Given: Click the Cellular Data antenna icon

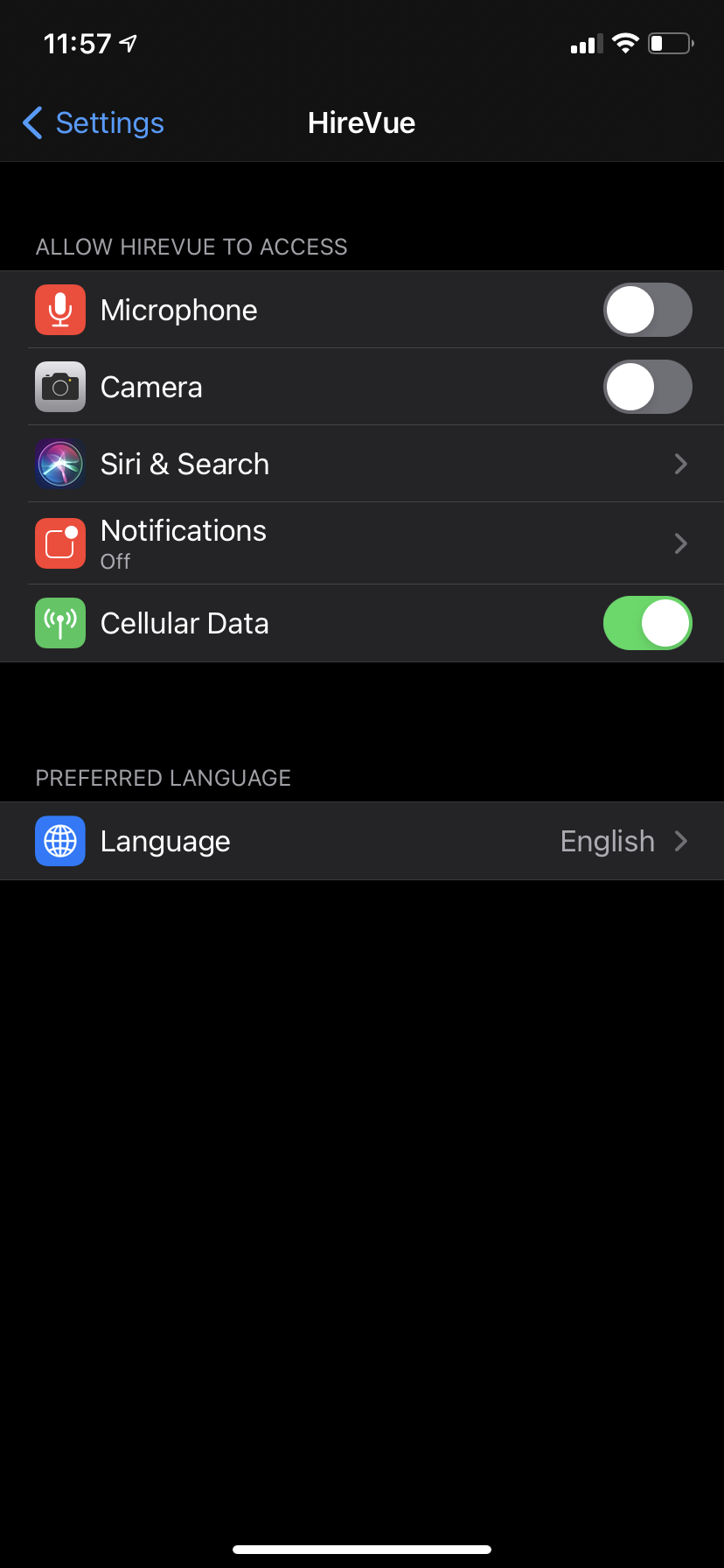Looking at the screenshot, I should click(x=59, y=622).
